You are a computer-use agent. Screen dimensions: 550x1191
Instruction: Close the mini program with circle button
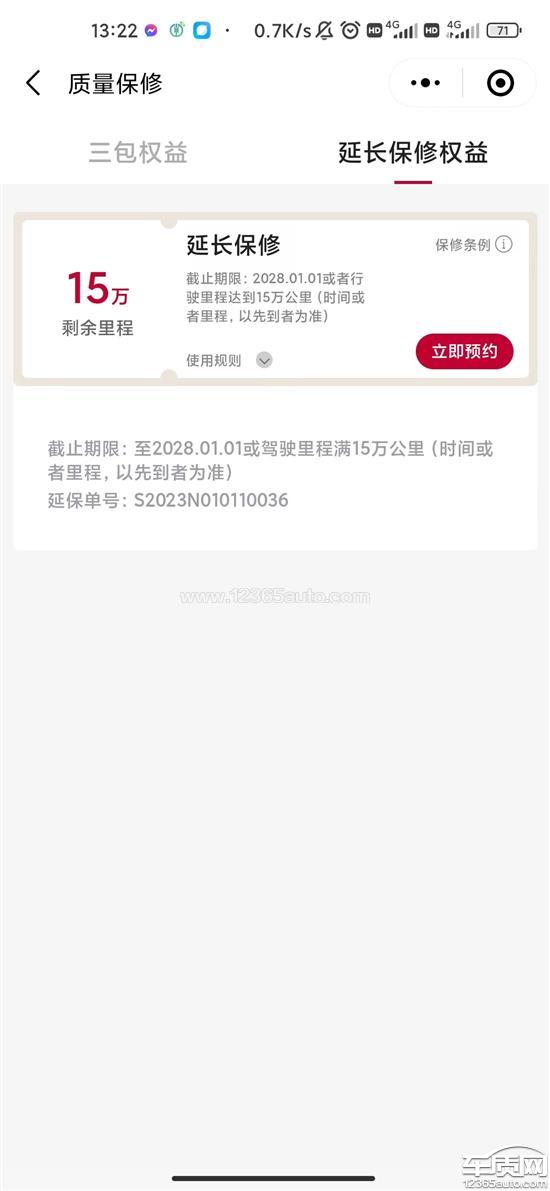click(500, 83)
